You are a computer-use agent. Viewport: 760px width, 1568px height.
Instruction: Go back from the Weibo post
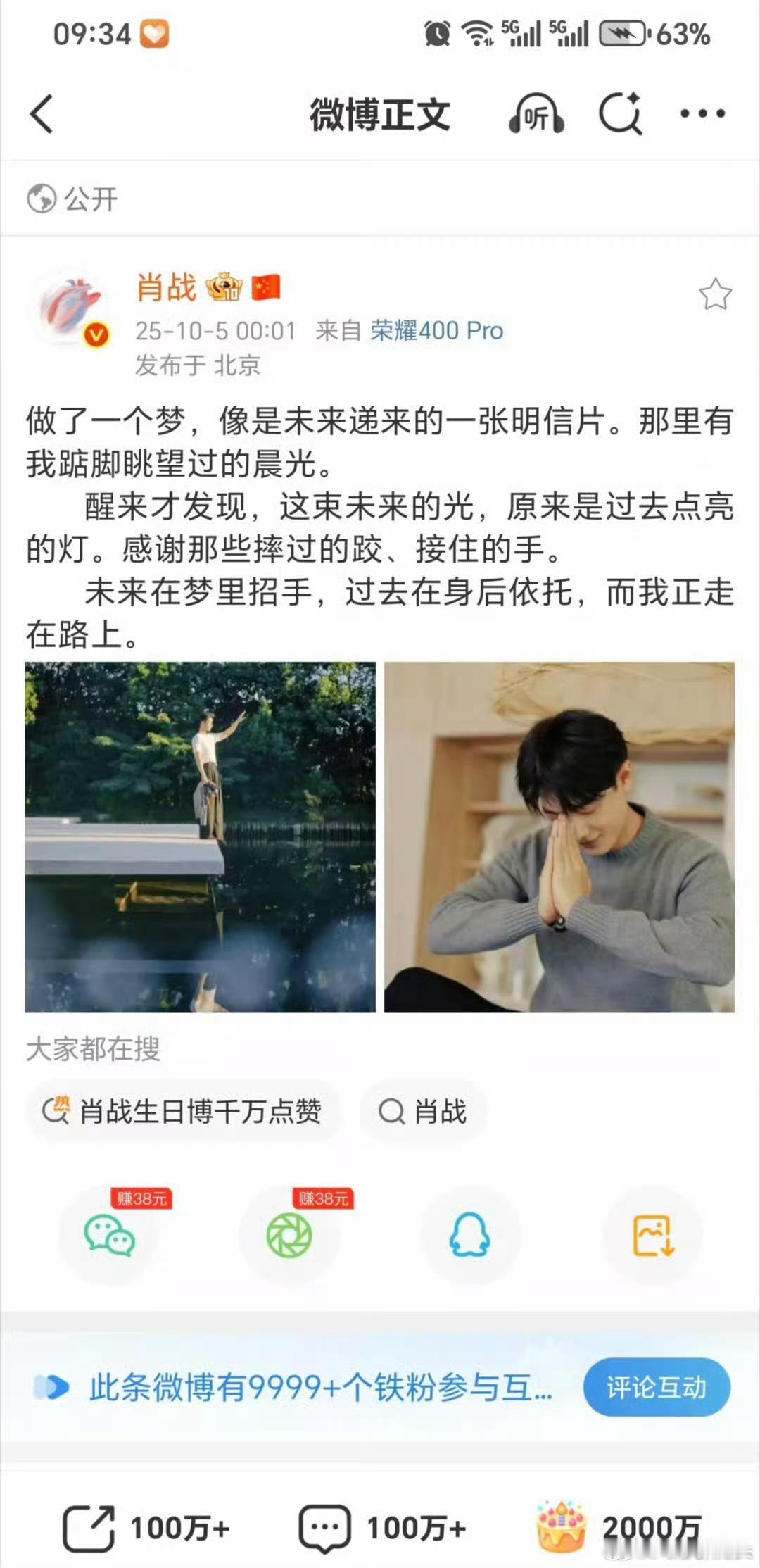click(42, 114)
